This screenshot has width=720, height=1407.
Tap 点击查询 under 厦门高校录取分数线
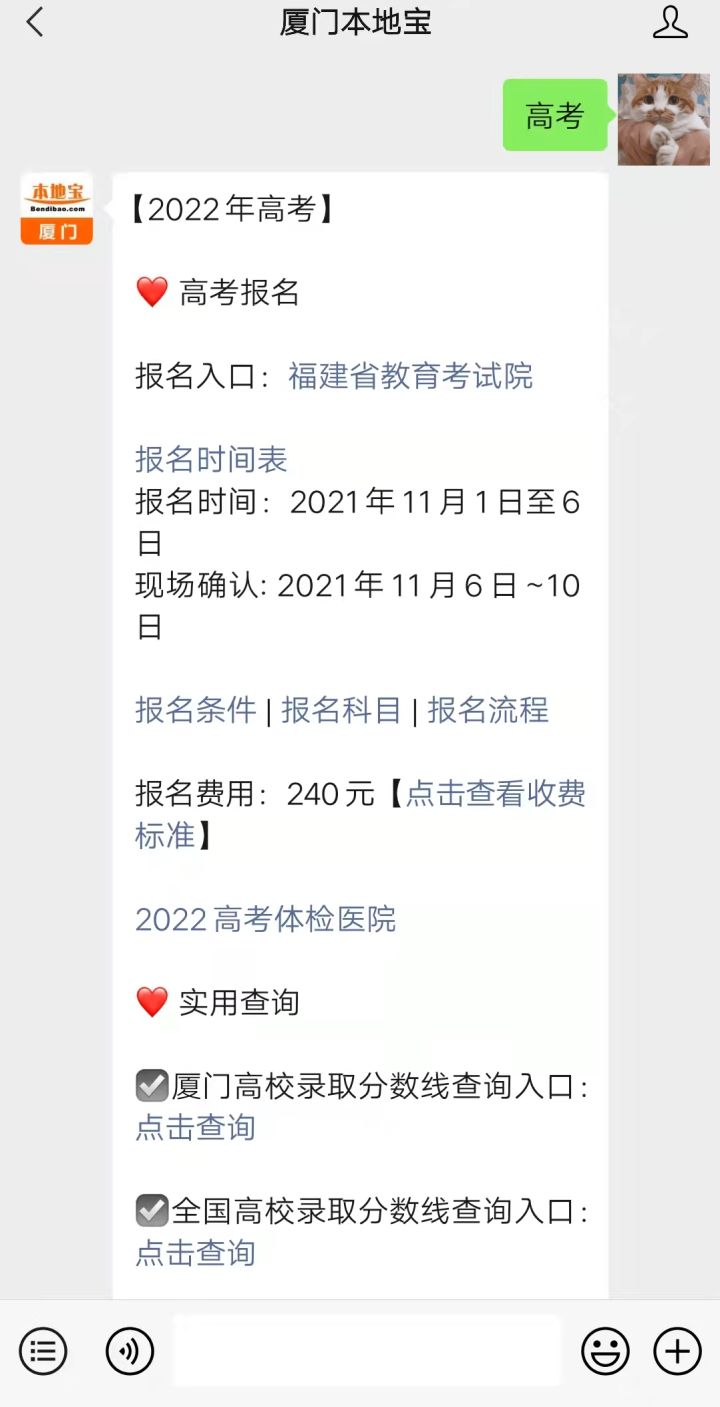click(196, 1127)
